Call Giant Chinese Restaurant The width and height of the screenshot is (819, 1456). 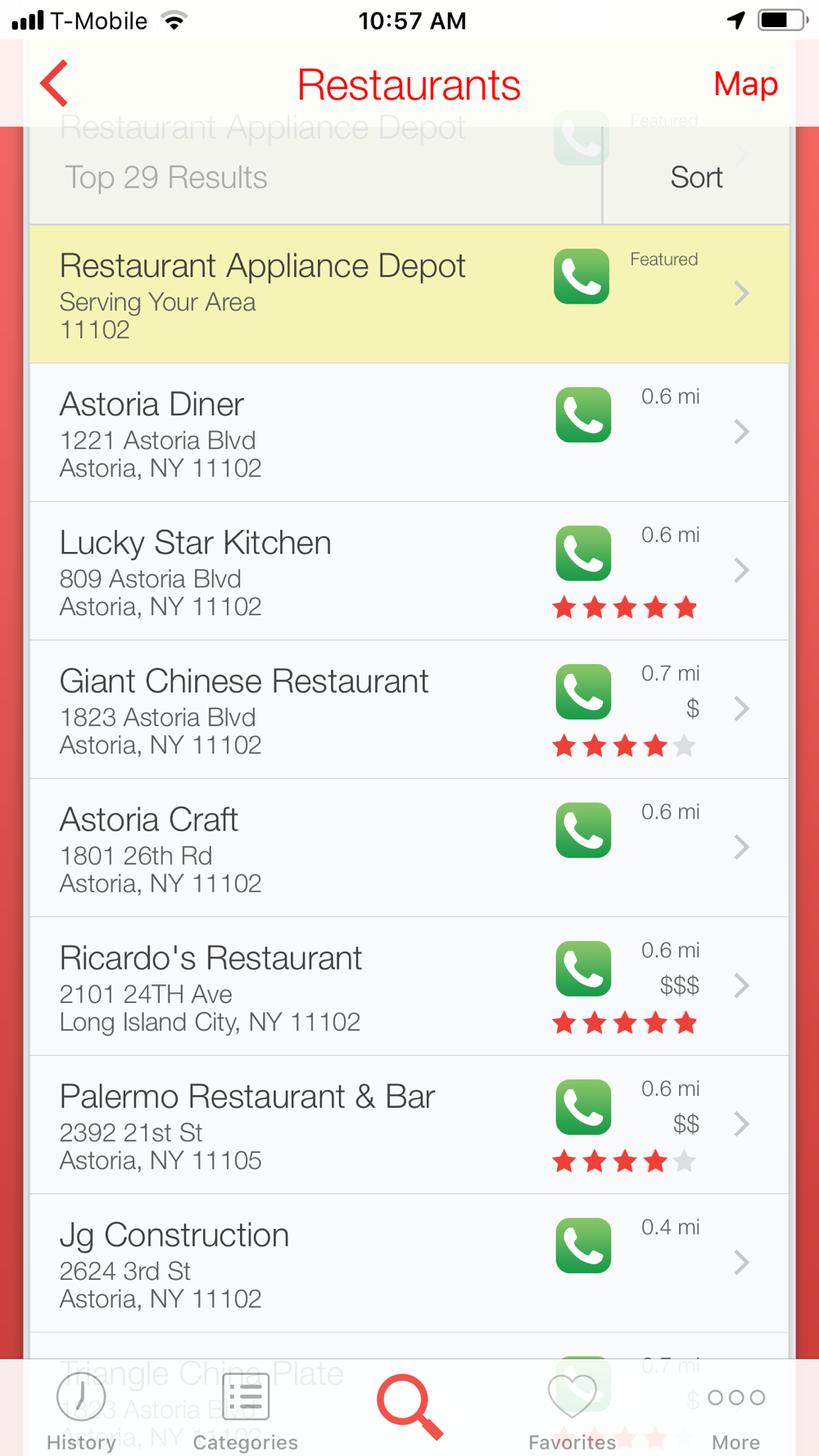[x=583, y=692]
